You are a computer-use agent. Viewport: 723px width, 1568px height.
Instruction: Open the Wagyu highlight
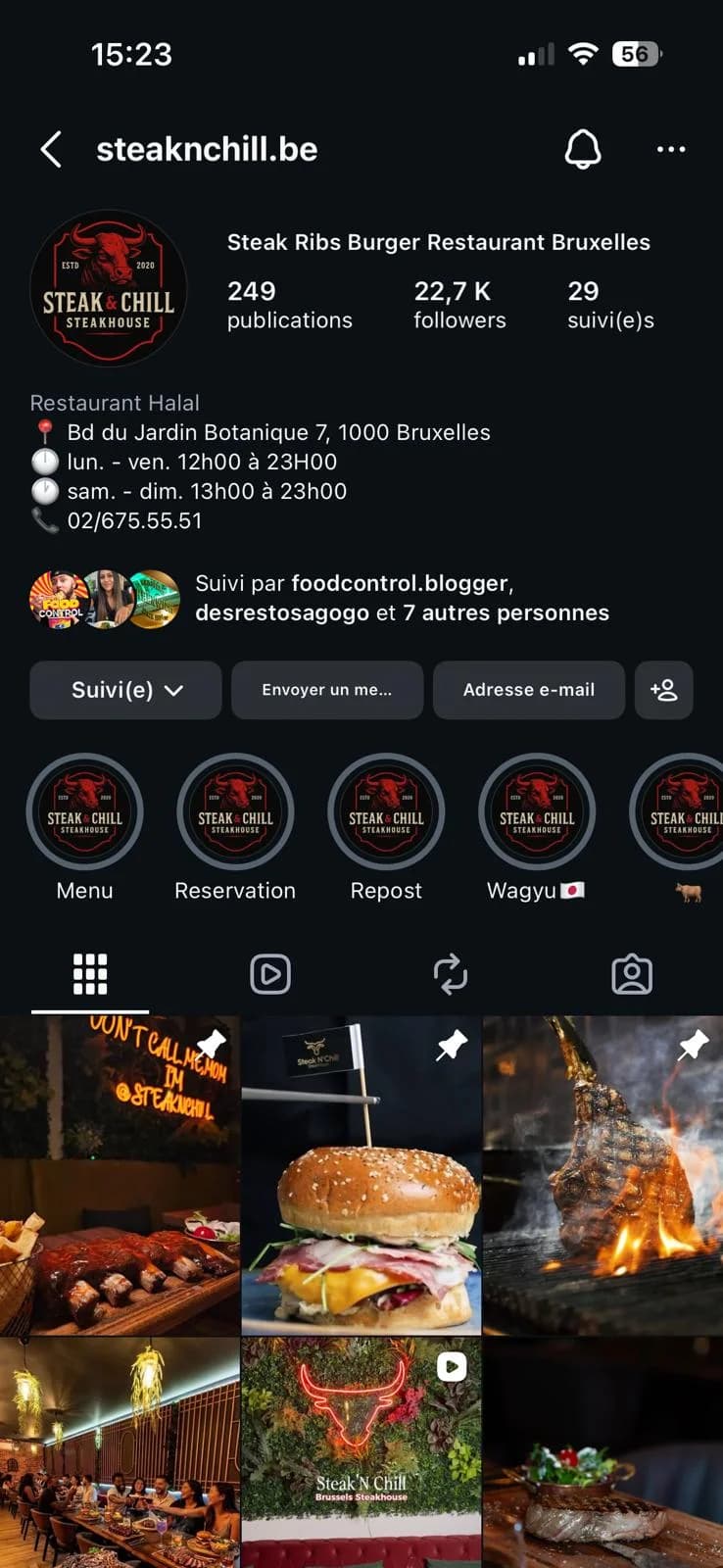537,813
